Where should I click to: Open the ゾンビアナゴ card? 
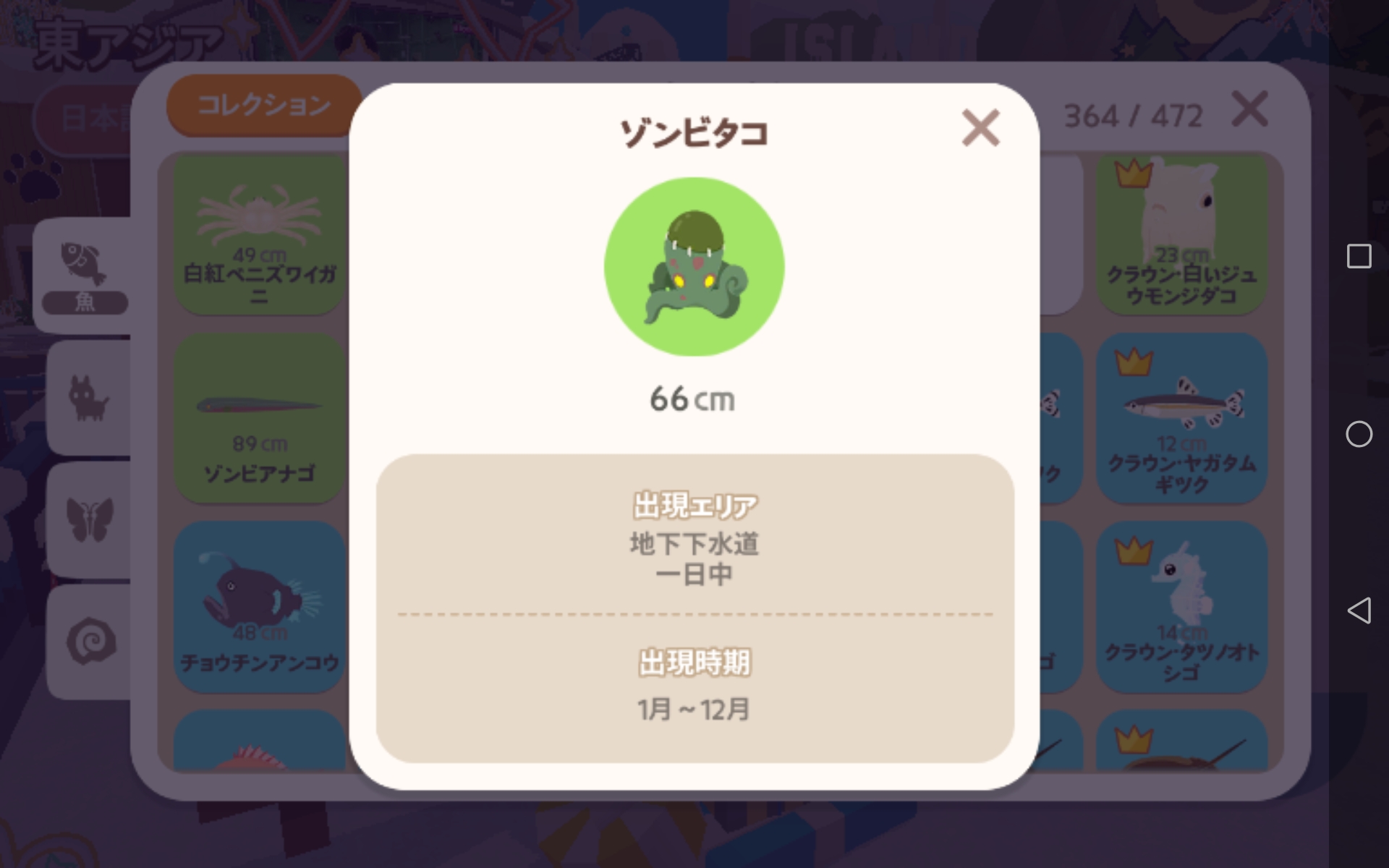259,418
